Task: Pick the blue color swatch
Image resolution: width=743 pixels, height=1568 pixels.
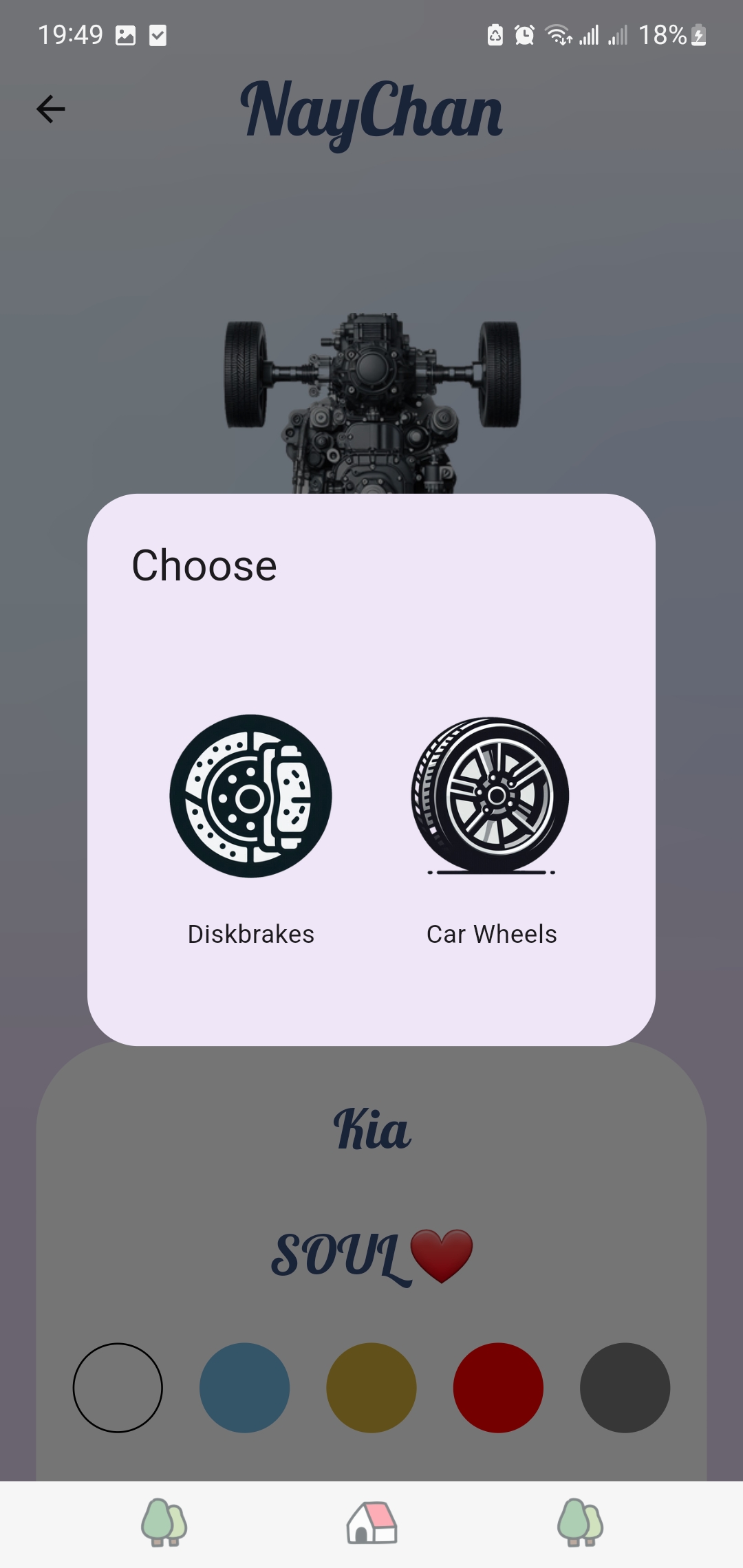Action: point(244,1387)
